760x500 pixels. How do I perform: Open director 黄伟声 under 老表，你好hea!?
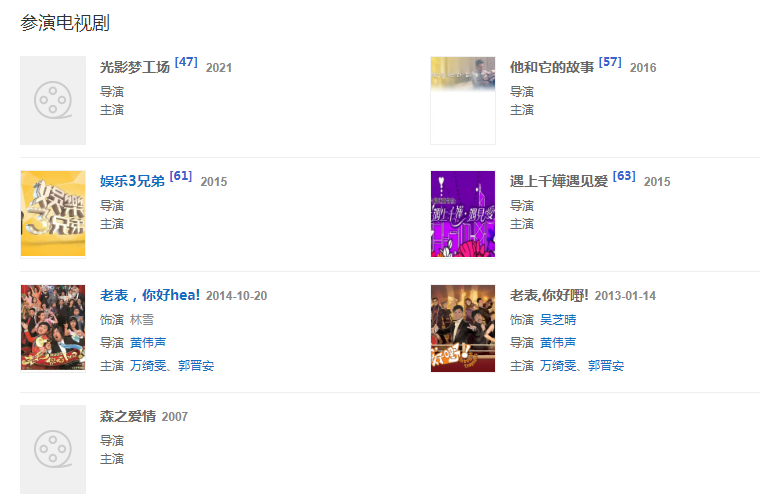pos(148,342)
